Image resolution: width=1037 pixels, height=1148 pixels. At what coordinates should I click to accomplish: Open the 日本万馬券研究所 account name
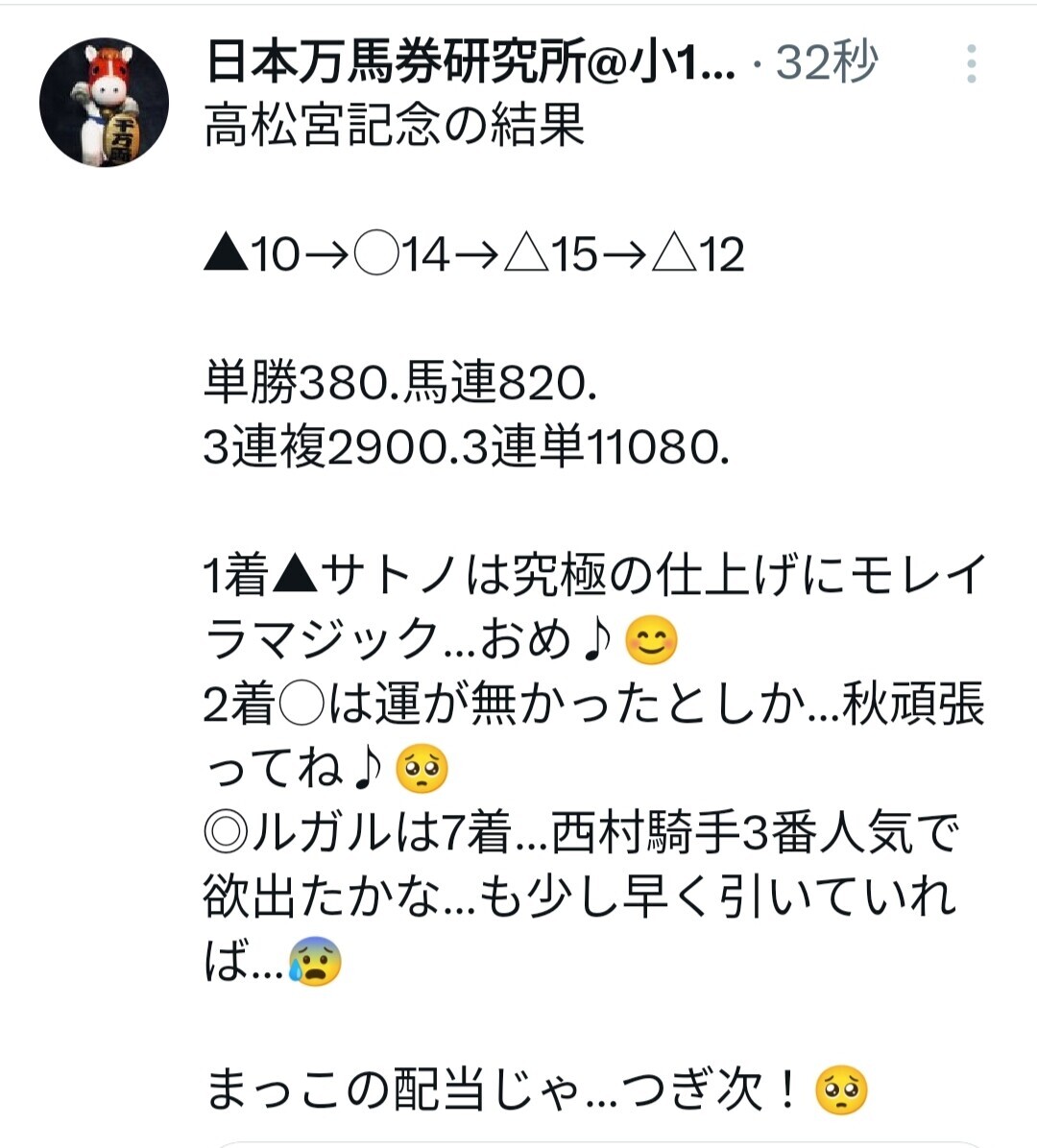[469, 64]
